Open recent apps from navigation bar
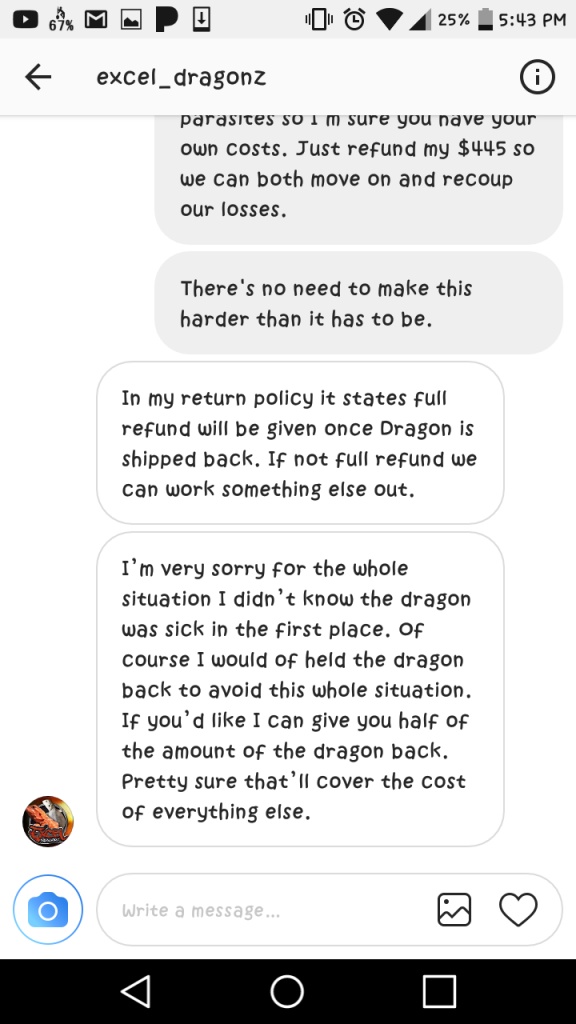Screen dimensions: 576x1024 [440, 991]
